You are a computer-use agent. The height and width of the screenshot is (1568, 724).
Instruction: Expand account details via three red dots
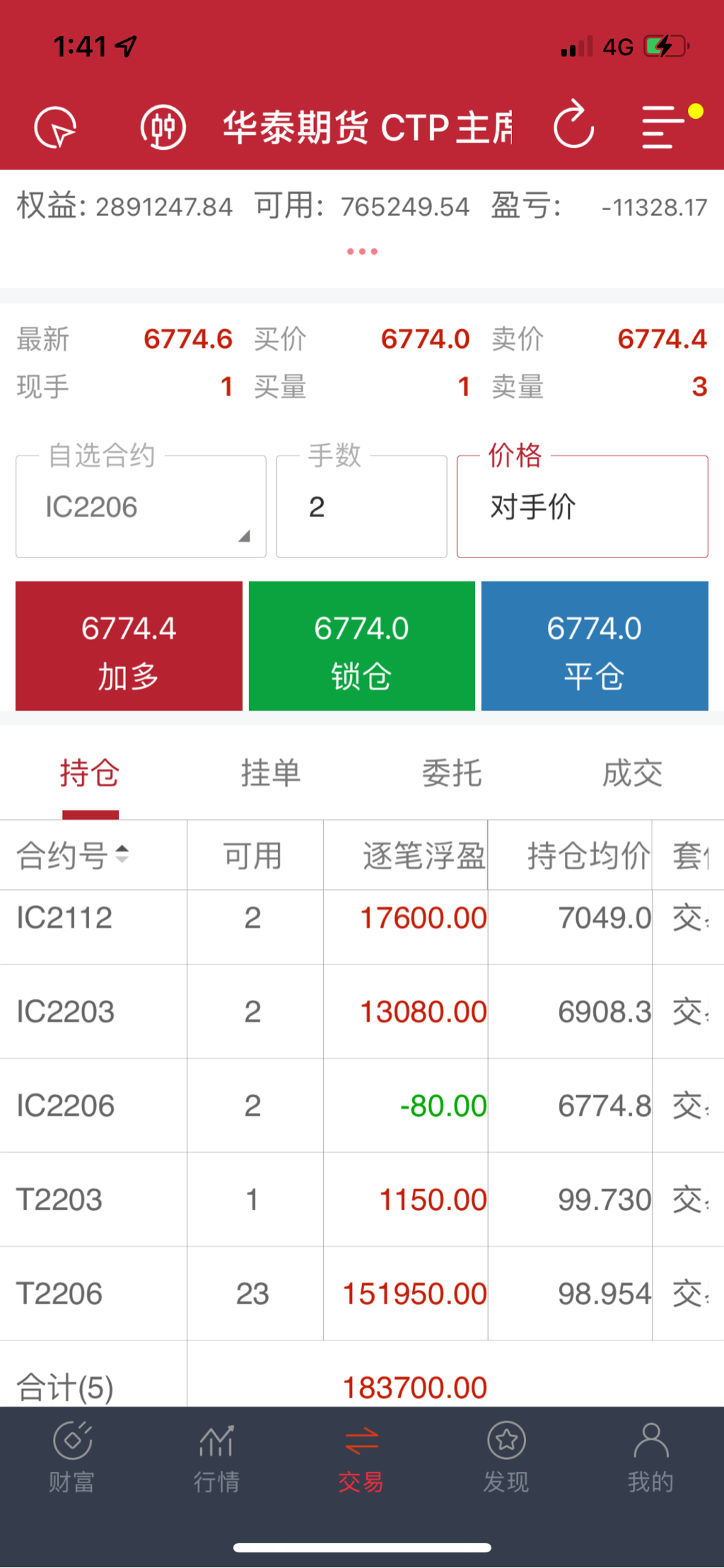(x=362, y=251)
